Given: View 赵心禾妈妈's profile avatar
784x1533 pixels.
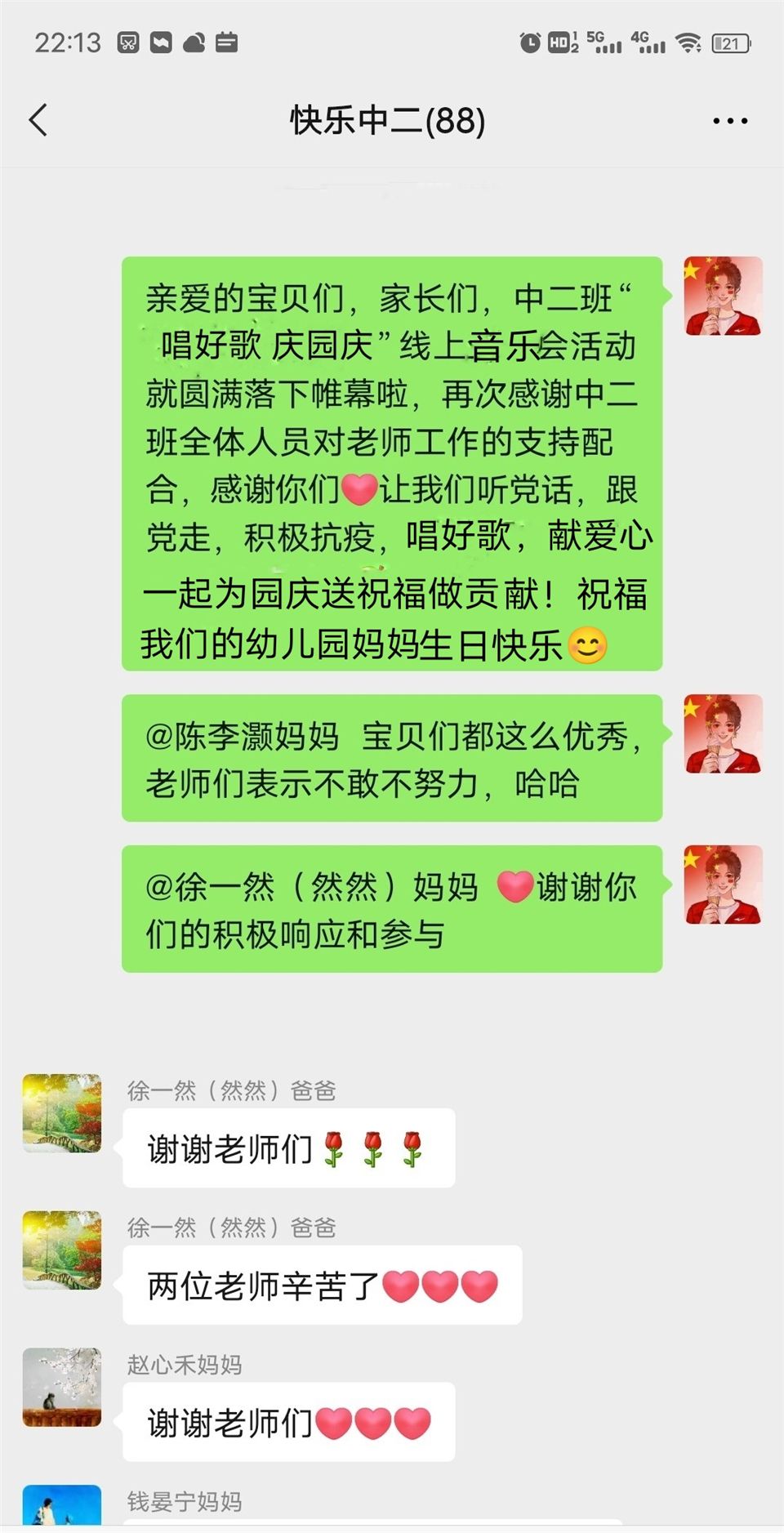Looking at the screenshot, I should tap(62, 1387).
